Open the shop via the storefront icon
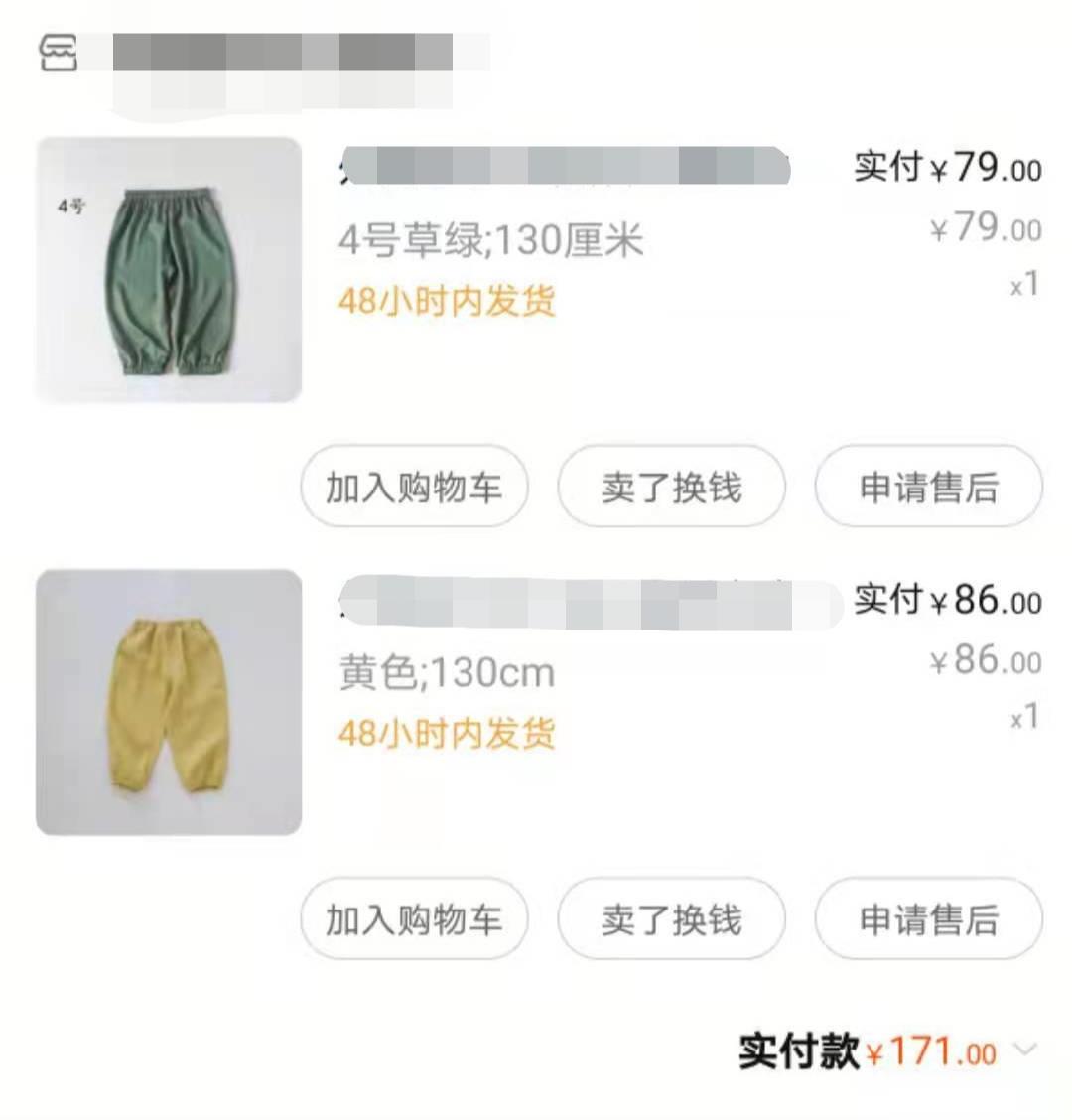 (x=57, y=52)
